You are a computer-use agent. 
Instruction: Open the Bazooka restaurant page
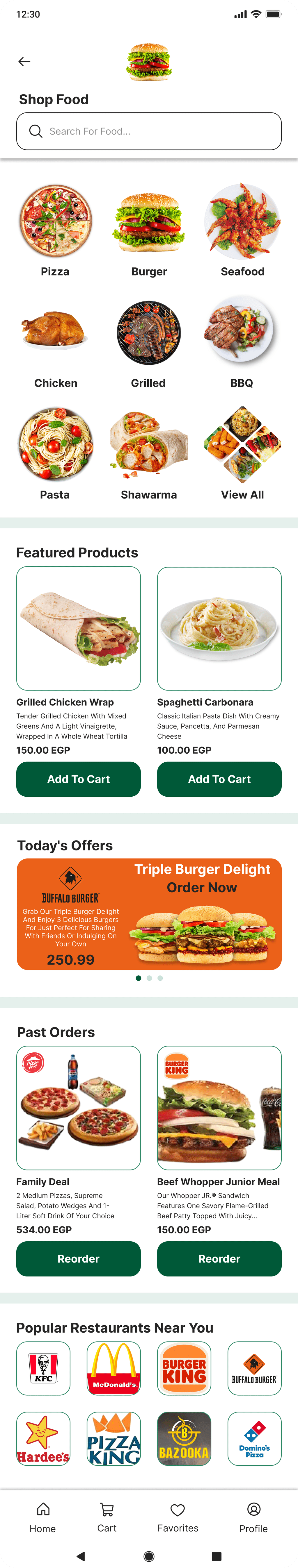coord(184,1438)
